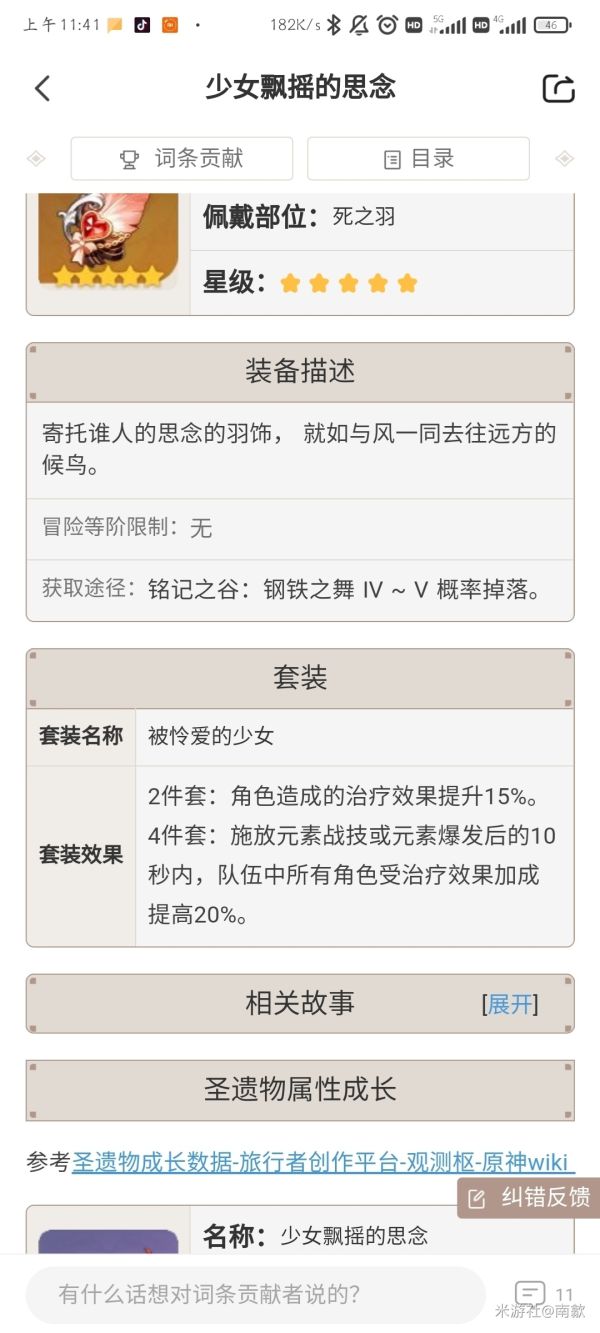Go back using the top-left arrow
The image size is (600, 1333).
42,88
